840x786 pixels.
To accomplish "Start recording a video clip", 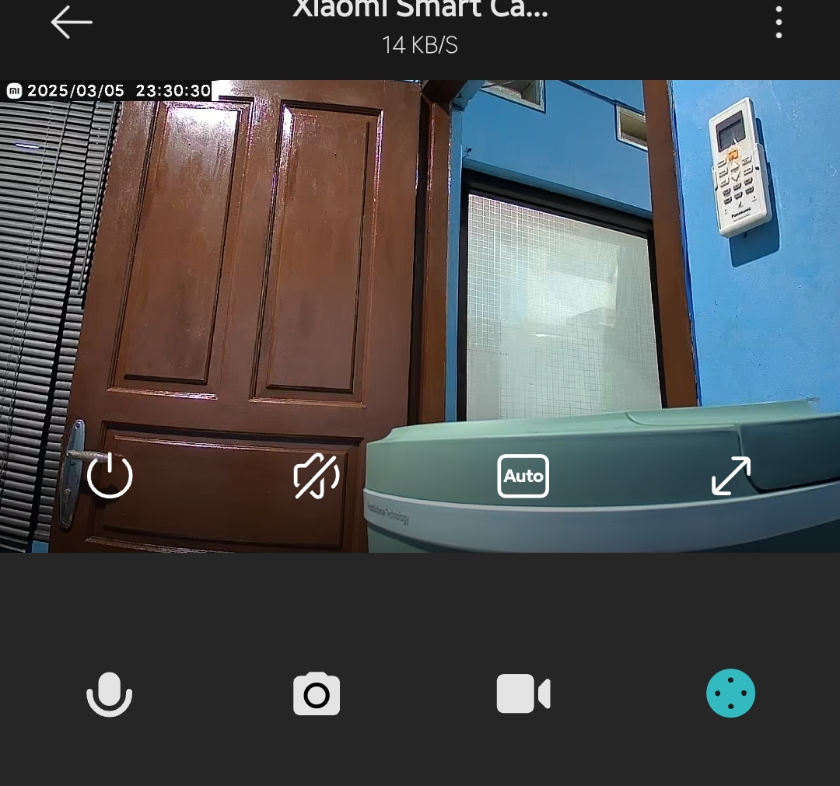I will tap(523, 694).
